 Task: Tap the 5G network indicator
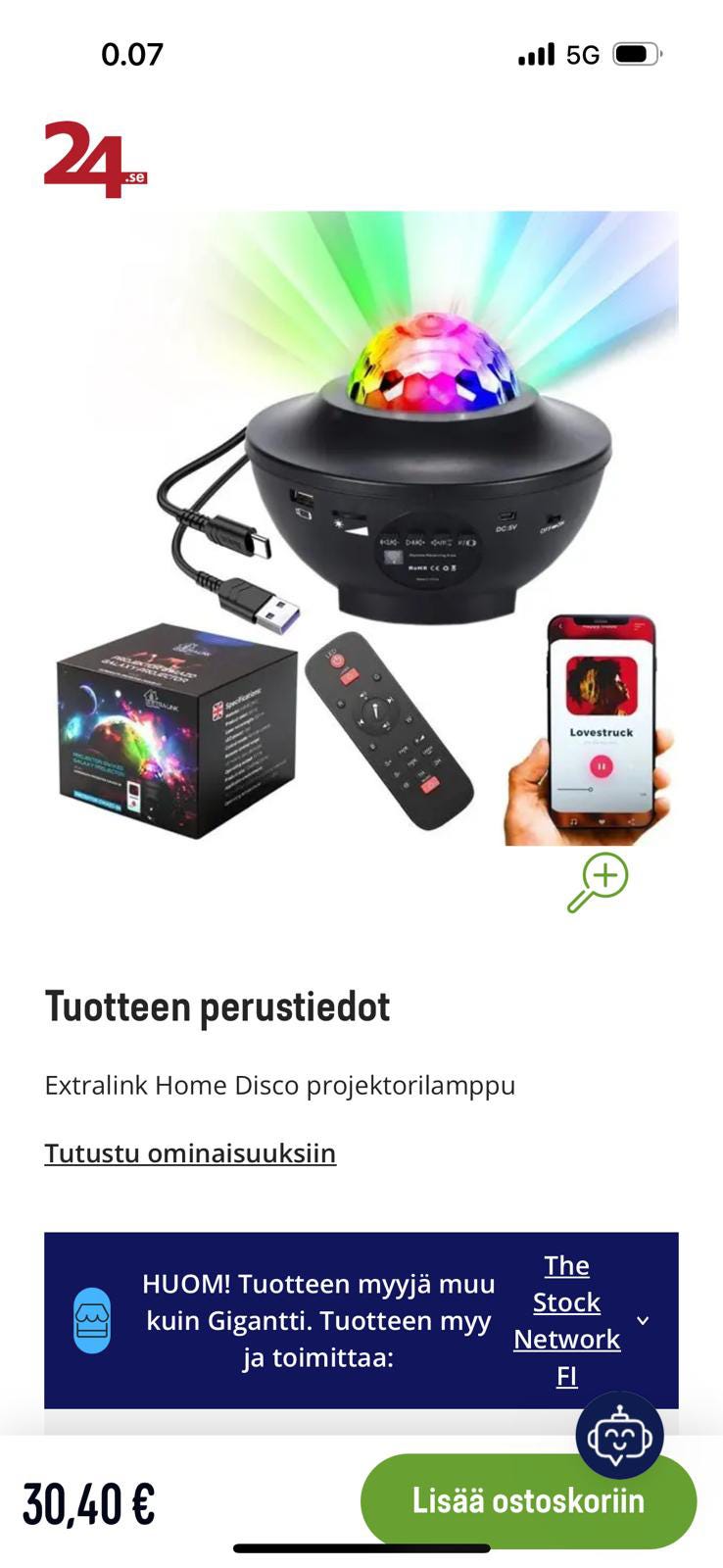[580, 54]
